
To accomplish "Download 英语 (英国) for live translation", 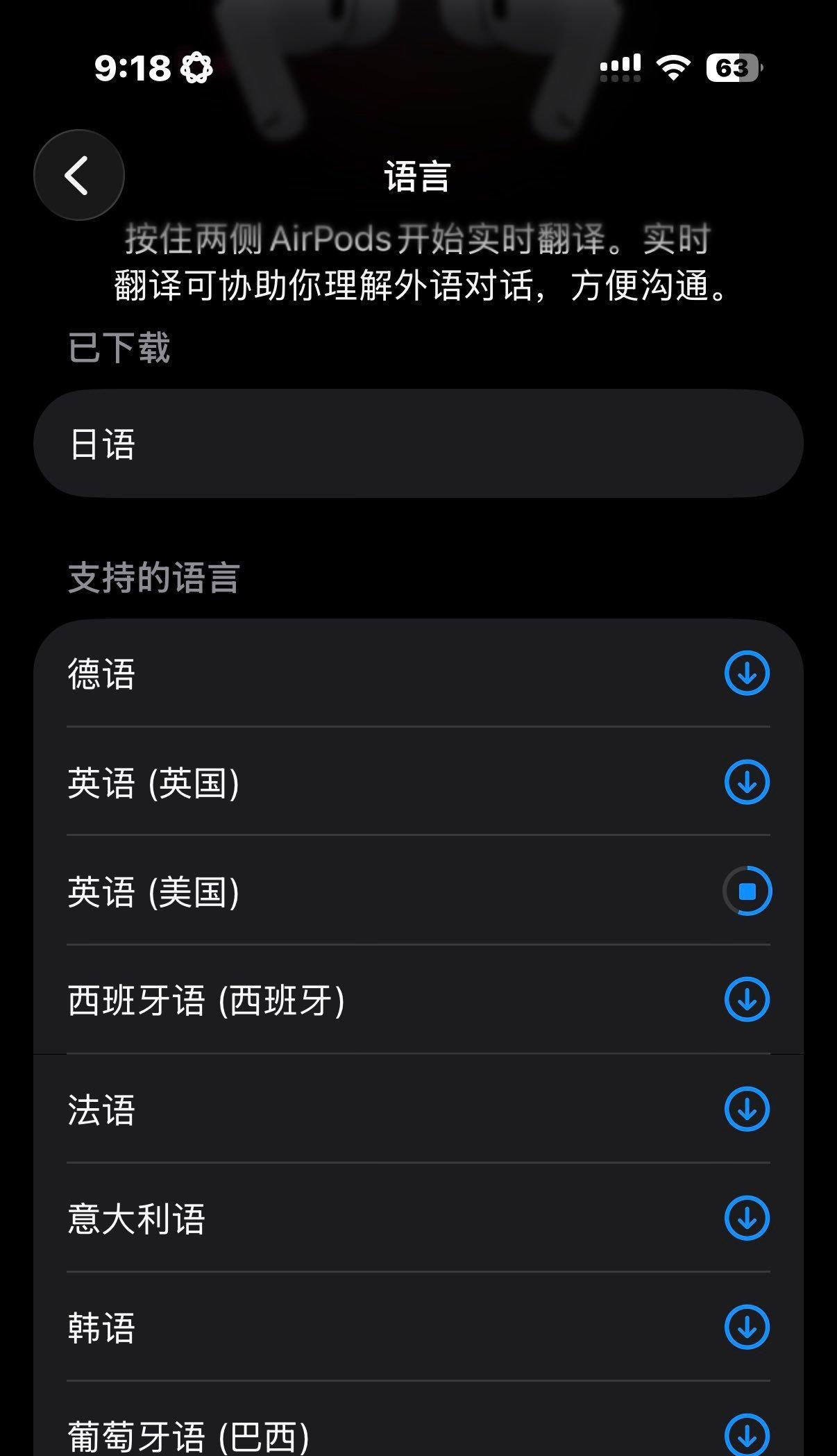I will 747,782.
